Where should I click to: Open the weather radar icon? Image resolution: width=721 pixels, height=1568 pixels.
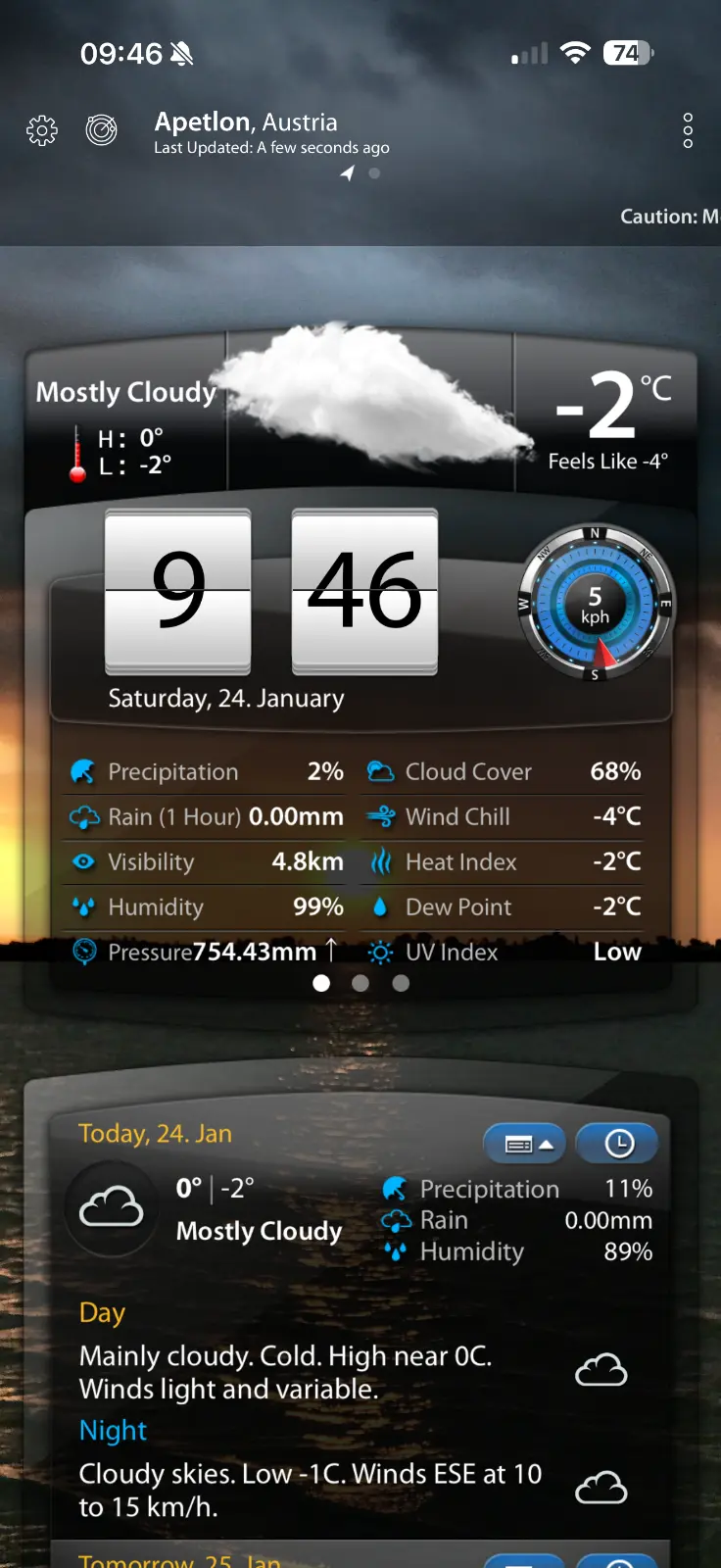click(101, 129)
